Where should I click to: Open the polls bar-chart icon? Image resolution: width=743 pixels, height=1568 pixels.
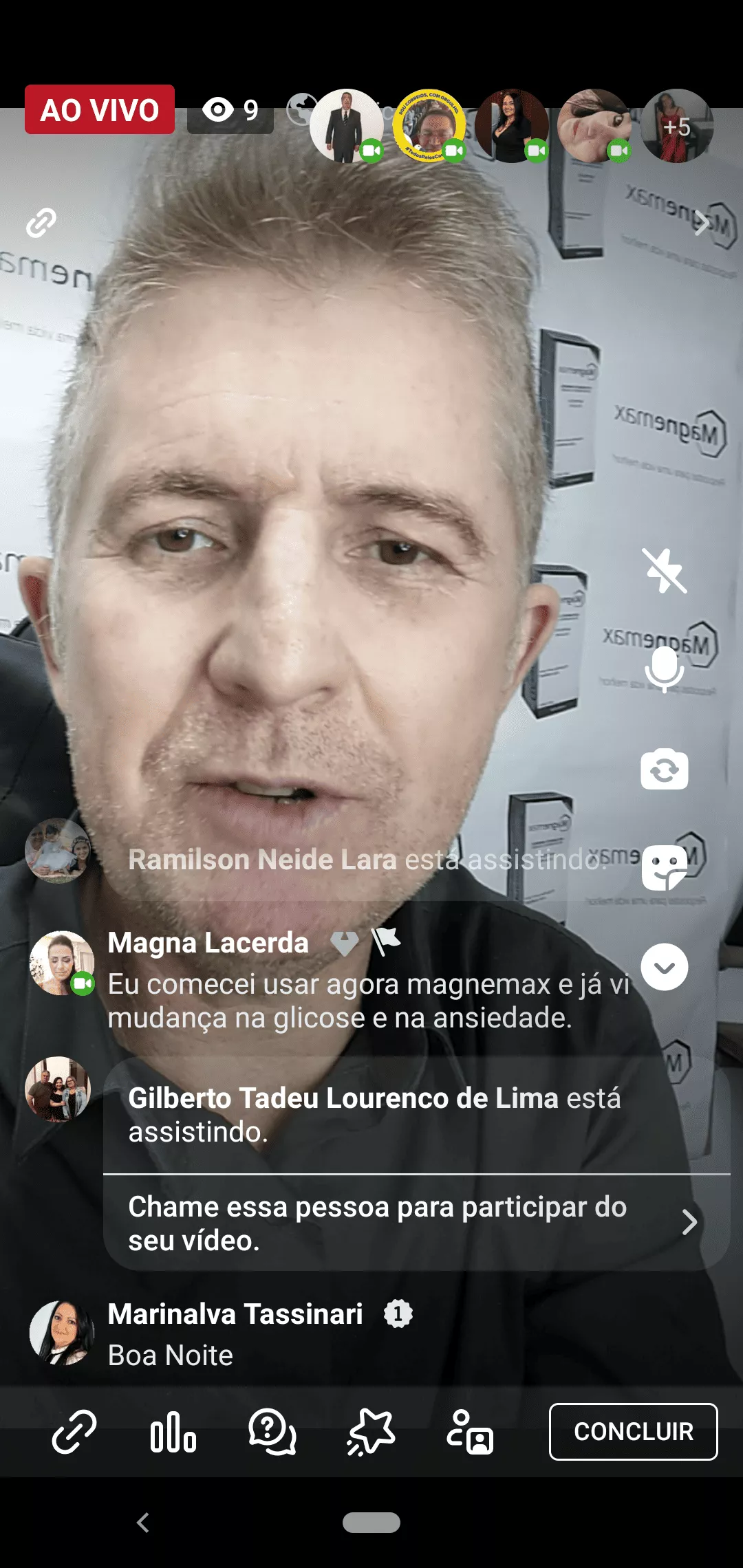coord(173,1431)
